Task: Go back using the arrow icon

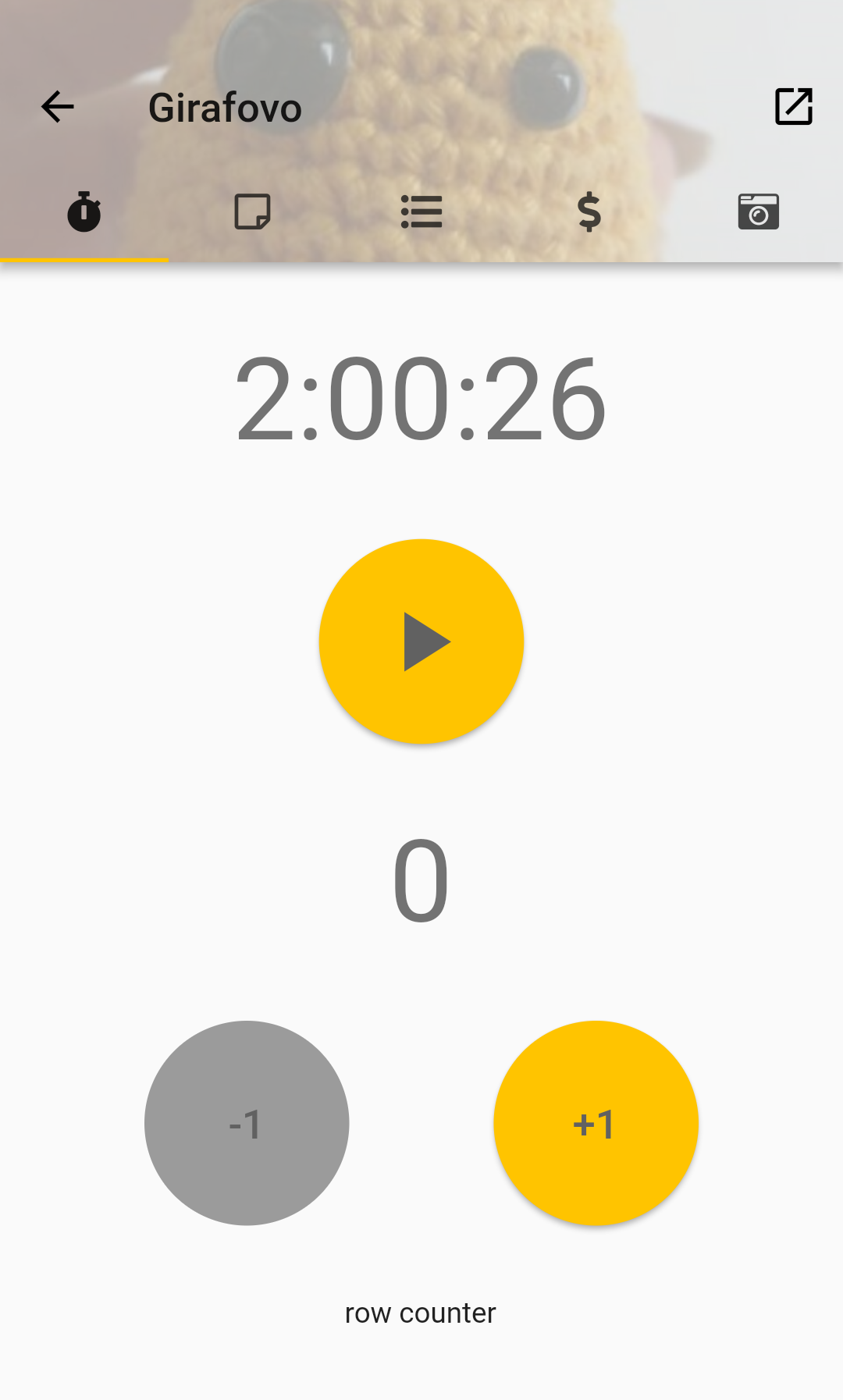Action: [58, 107]
